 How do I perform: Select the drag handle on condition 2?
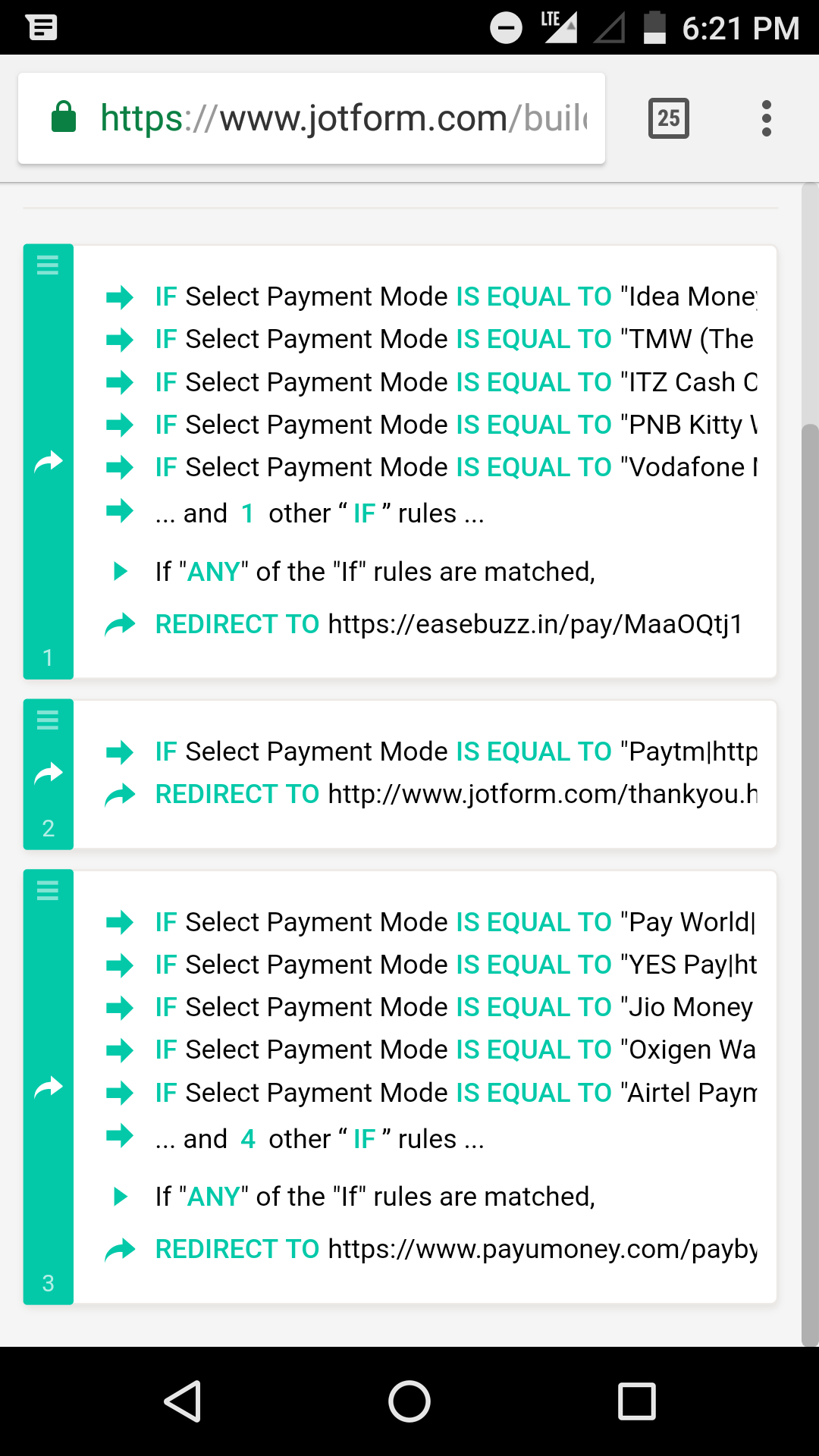[x=48, y=720]
